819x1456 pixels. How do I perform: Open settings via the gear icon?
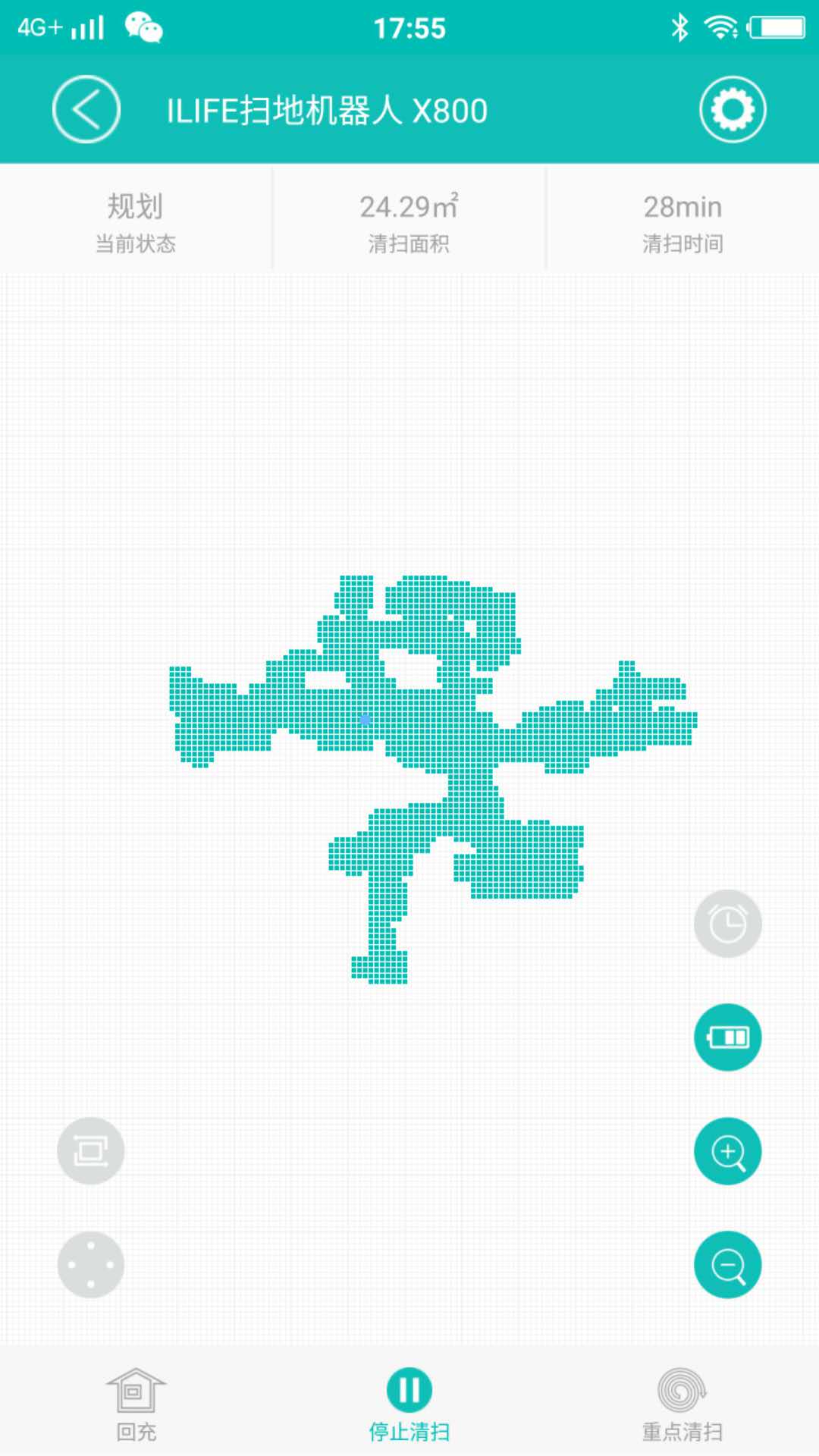pos(733,110)
